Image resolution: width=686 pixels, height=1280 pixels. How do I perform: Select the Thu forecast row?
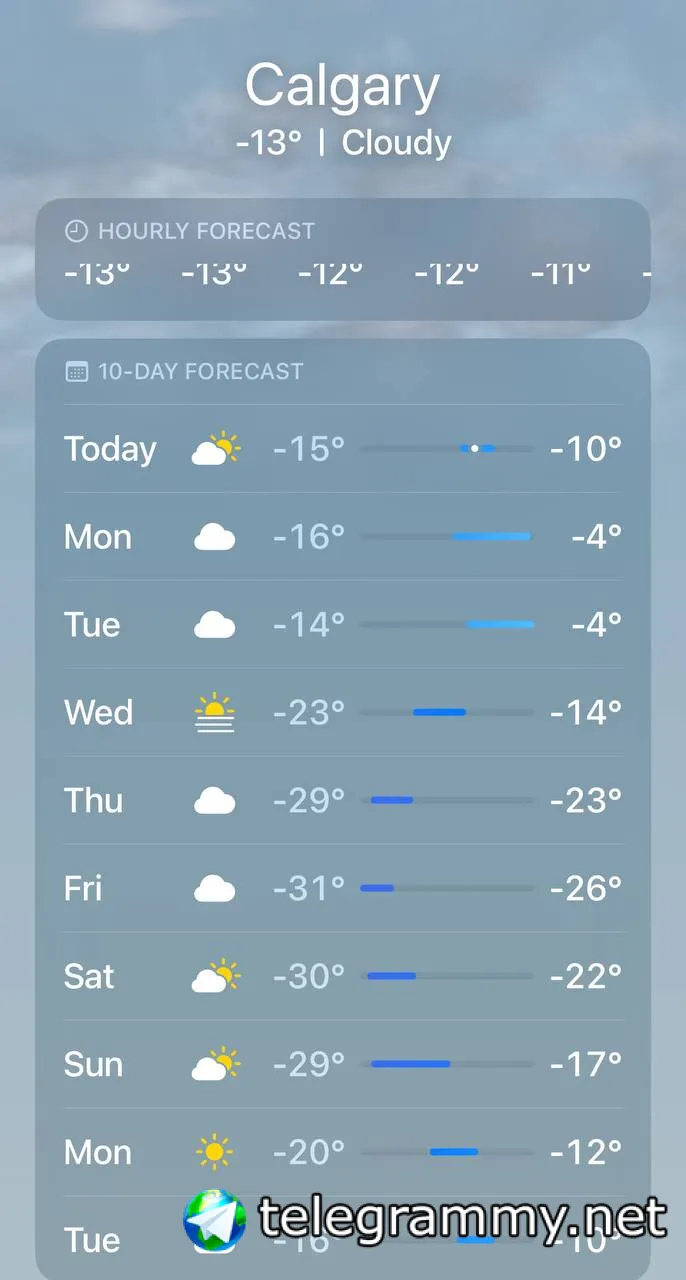tap(342, 801)
